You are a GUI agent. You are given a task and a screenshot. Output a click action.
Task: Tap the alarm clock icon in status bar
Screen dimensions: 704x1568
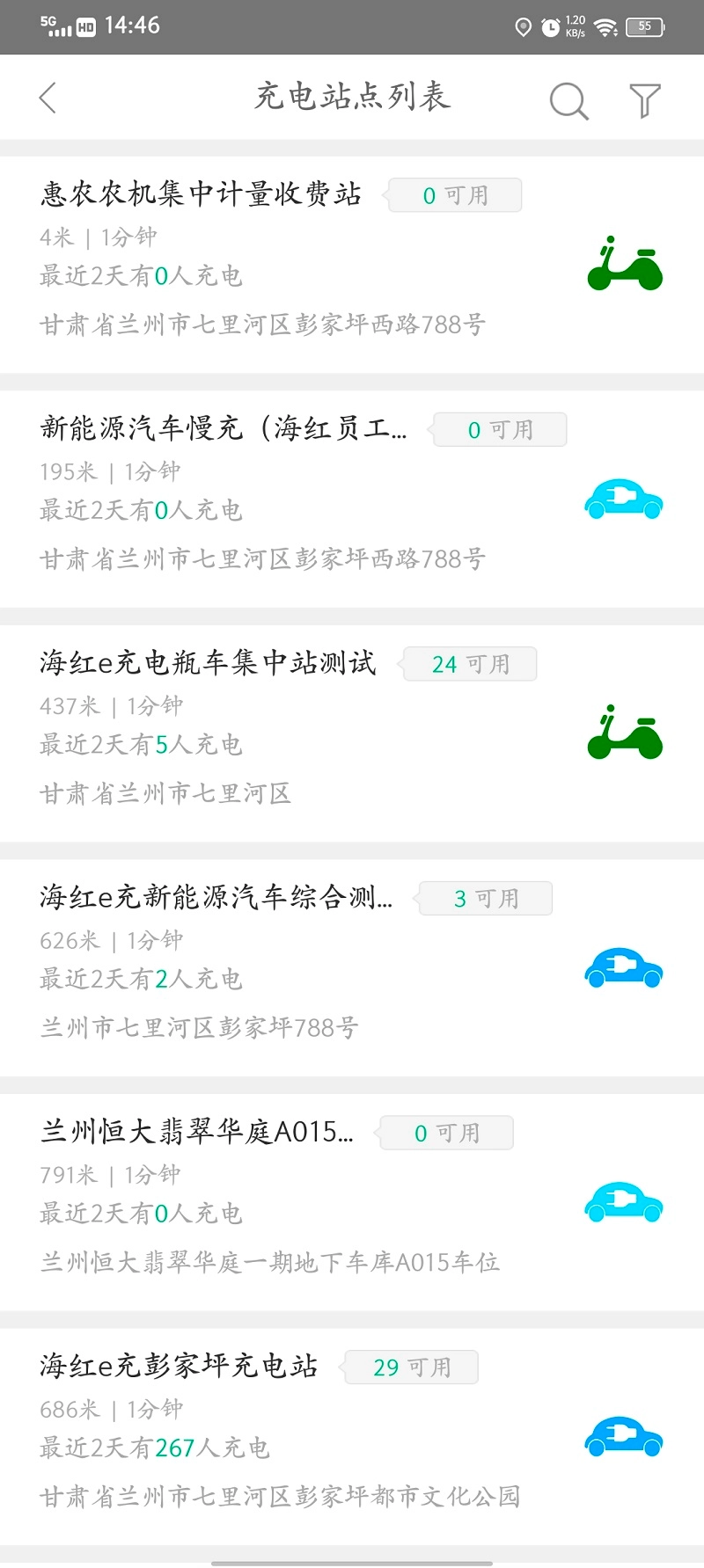(x=550, y=26)
